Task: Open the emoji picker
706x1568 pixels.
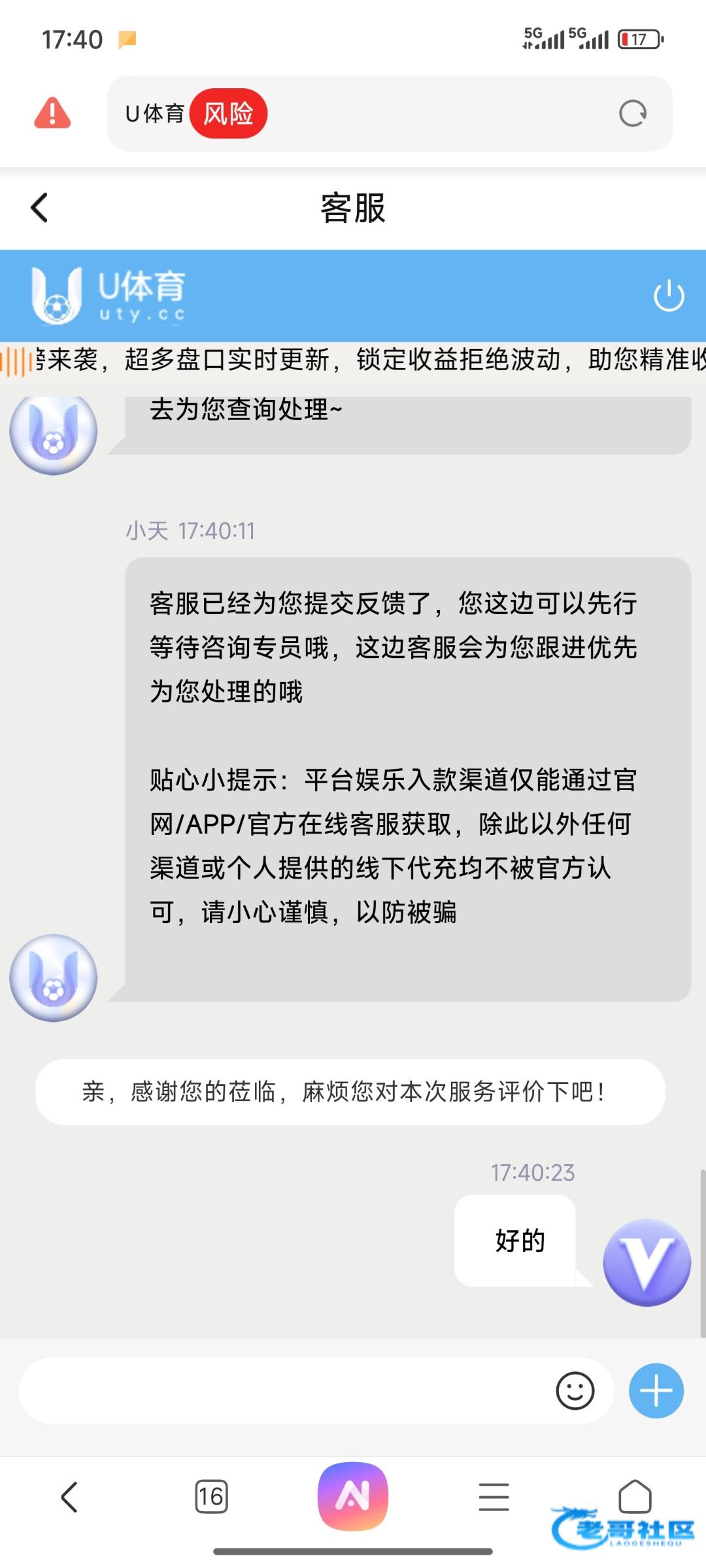Action: click(575, 1391)
